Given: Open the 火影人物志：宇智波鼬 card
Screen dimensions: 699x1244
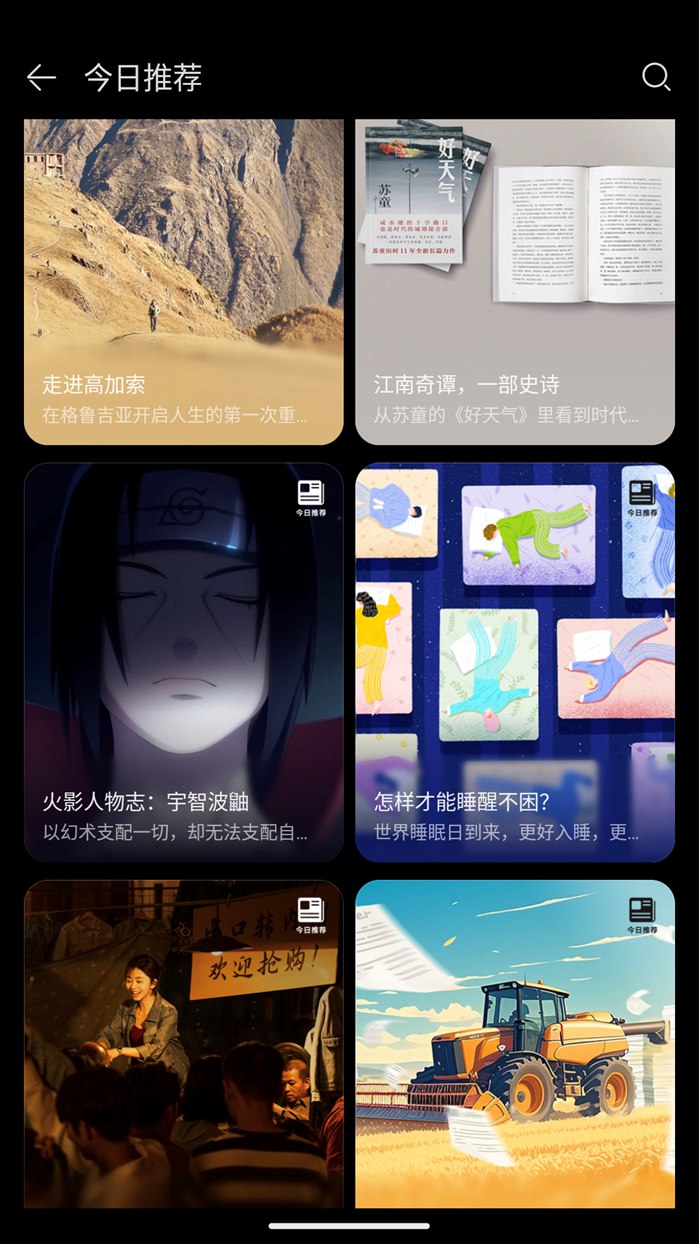Looking at the screenshot, I should click(x=184, y=662).
